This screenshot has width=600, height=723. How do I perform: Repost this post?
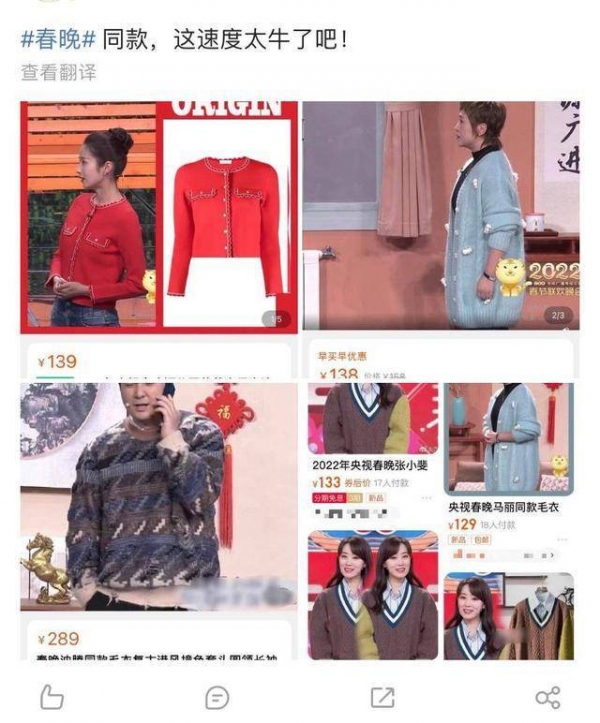point(382,696)
